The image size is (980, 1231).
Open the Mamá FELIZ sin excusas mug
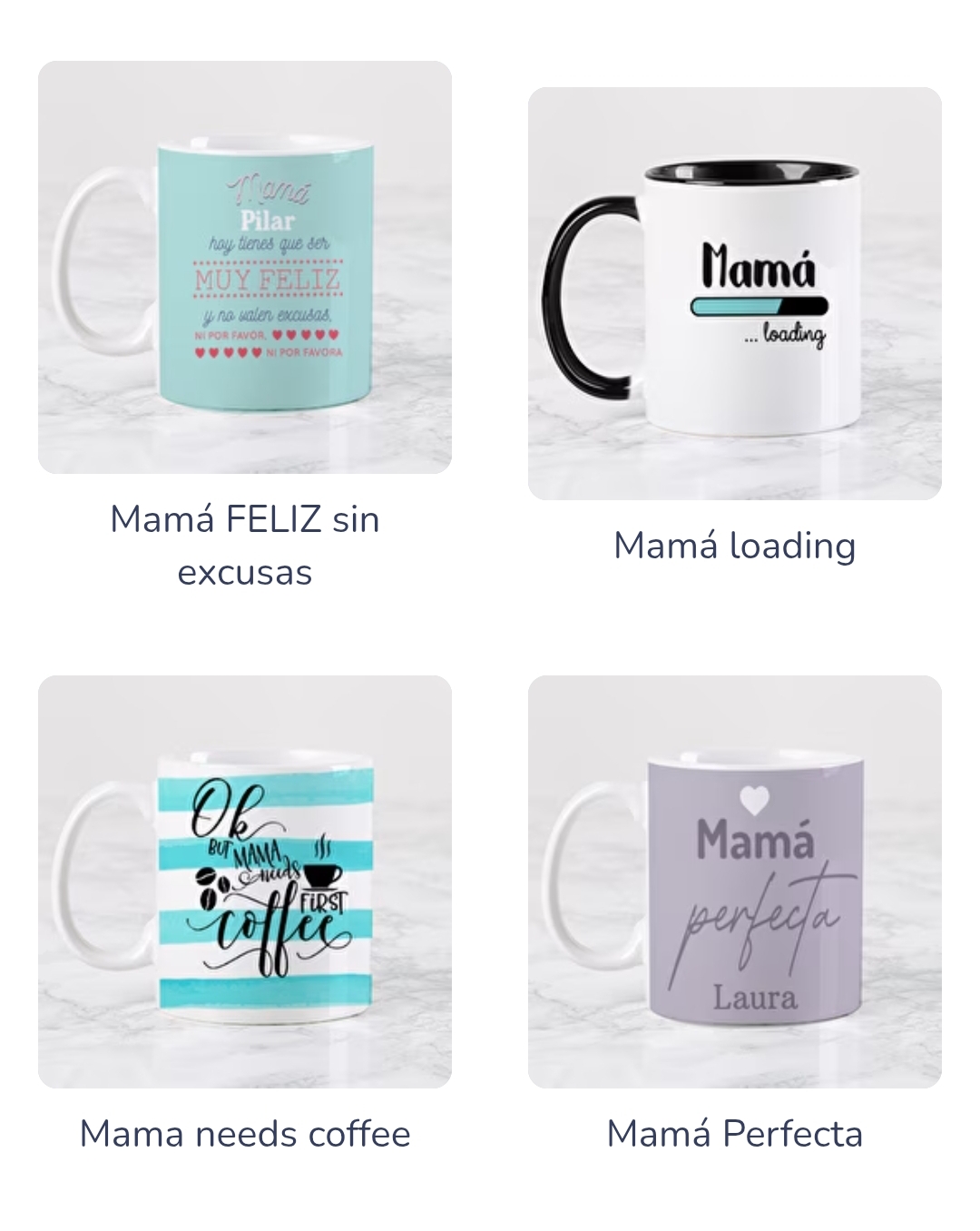point(245,268)
